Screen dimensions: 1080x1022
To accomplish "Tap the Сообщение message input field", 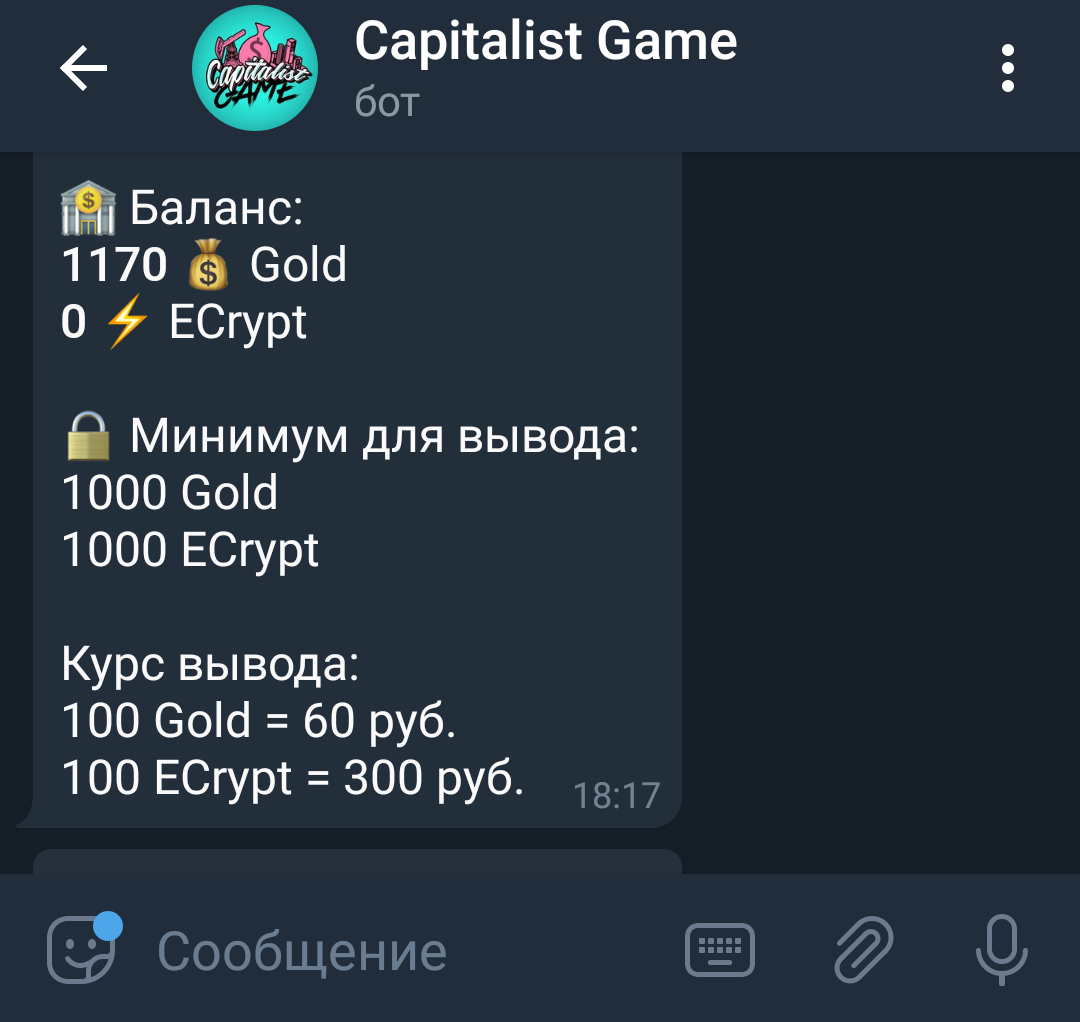I will pos(406,951).
